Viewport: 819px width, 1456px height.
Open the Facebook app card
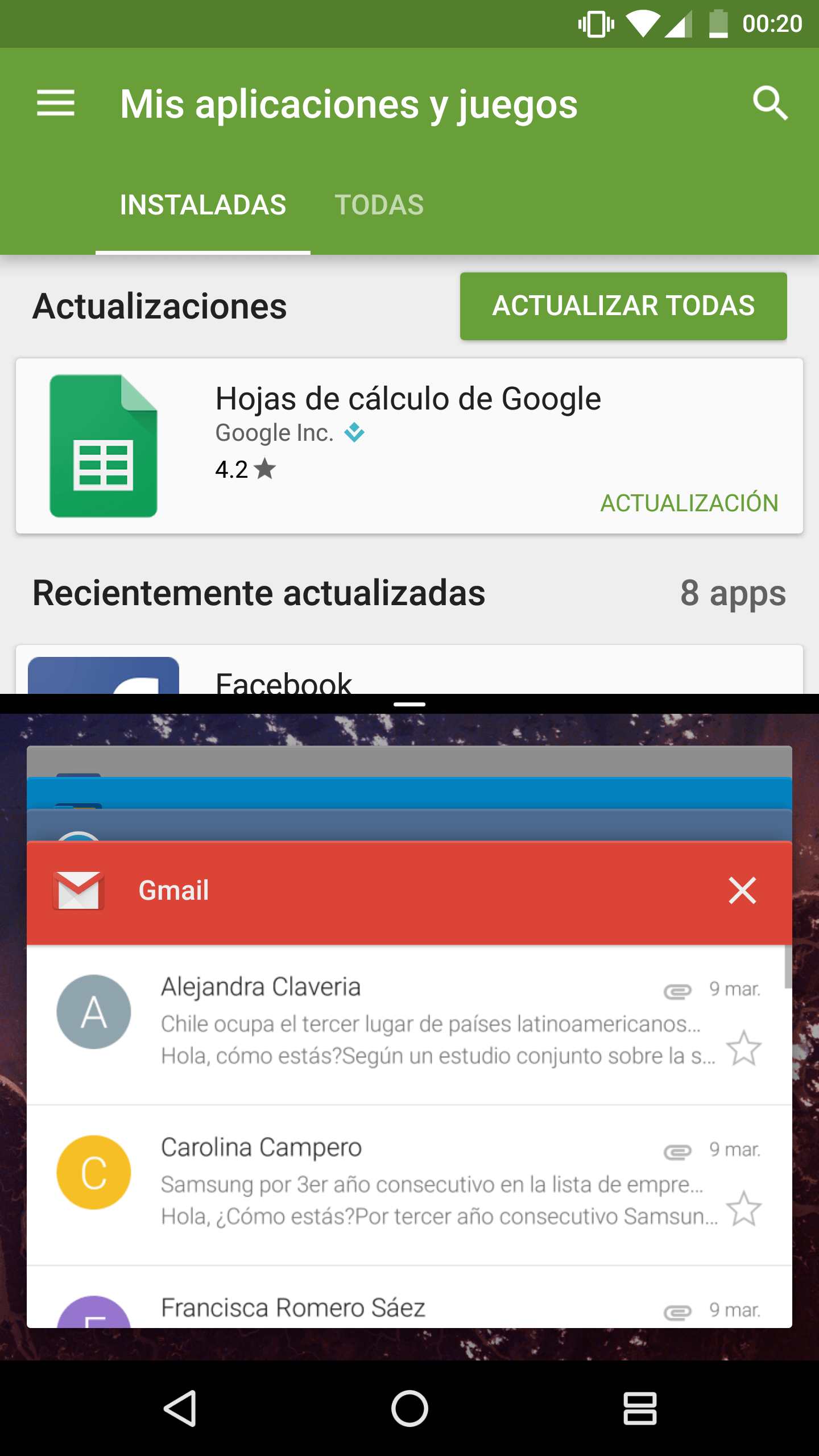[x=409, y=669]
